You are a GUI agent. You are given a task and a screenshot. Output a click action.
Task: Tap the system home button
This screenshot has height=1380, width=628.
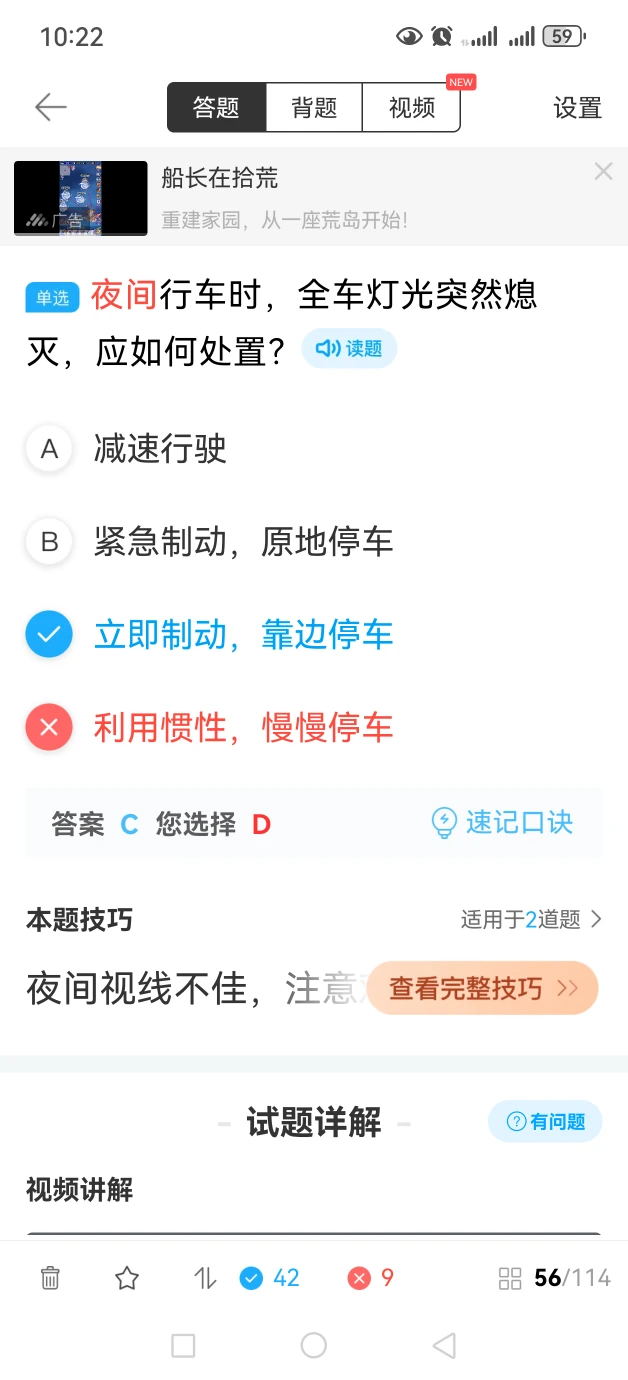point(314,1345)
